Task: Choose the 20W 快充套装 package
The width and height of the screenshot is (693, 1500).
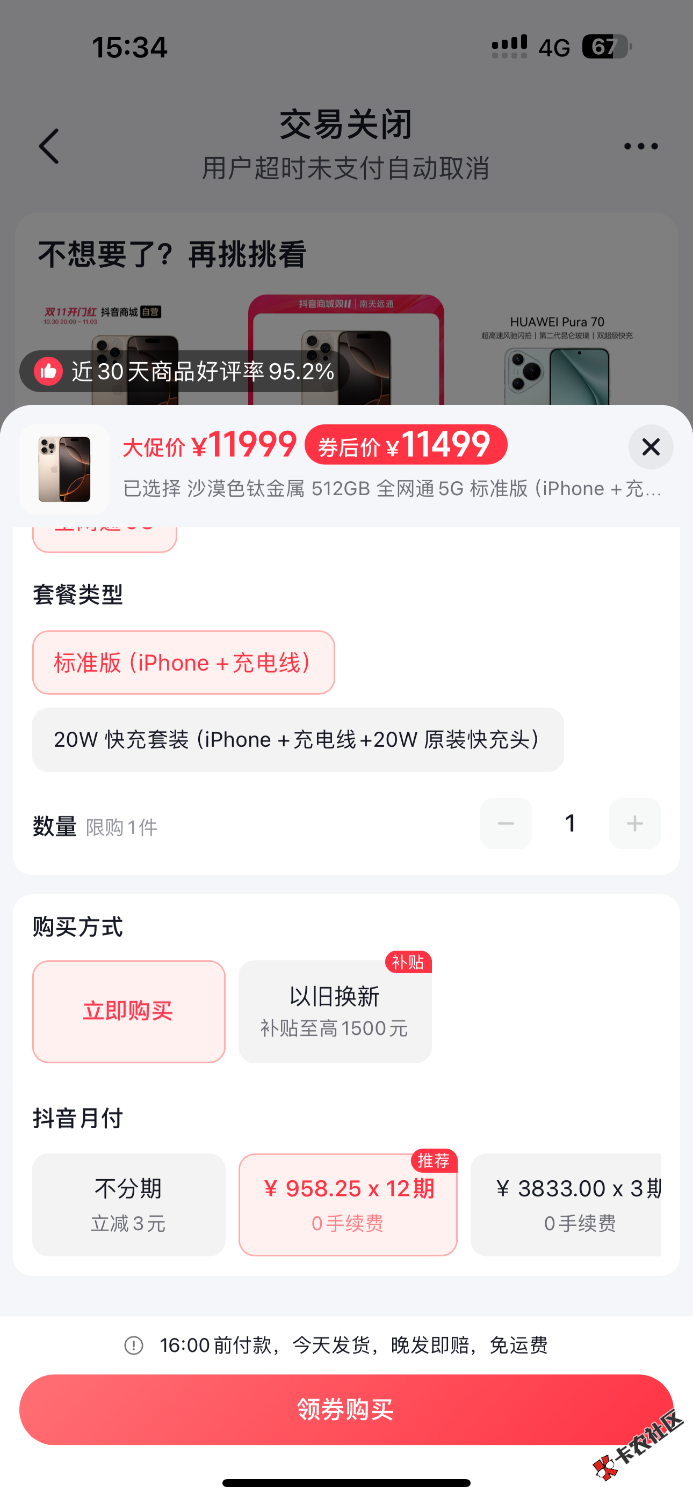Action: pyautogui.click(x=297, y=740)
